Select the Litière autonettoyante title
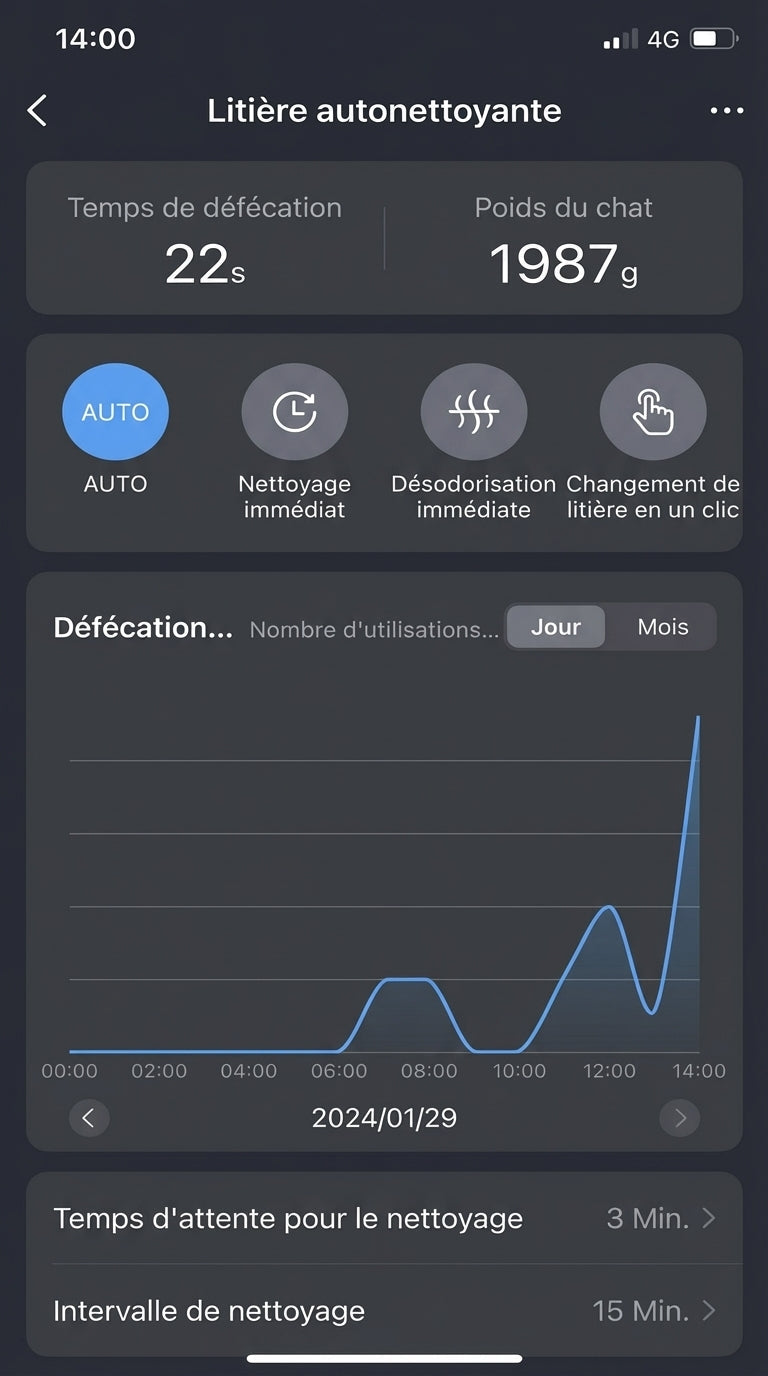Screen dimensions: 768x1376 click(x=384, y=110)
